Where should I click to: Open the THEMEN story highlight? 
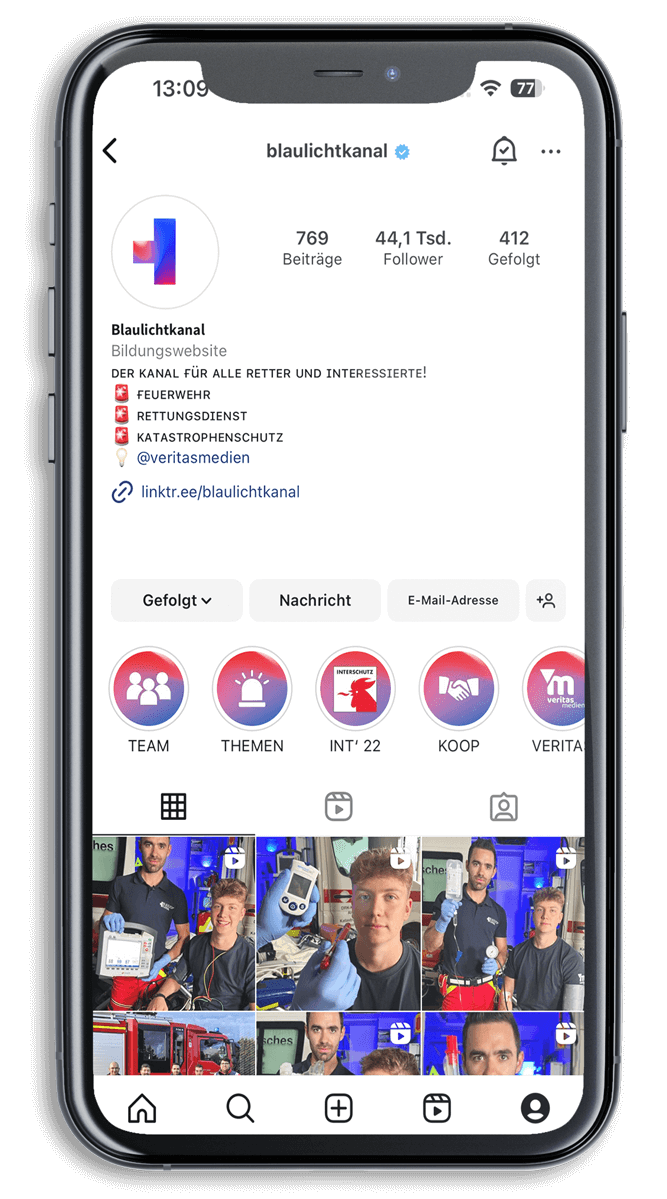252,688
